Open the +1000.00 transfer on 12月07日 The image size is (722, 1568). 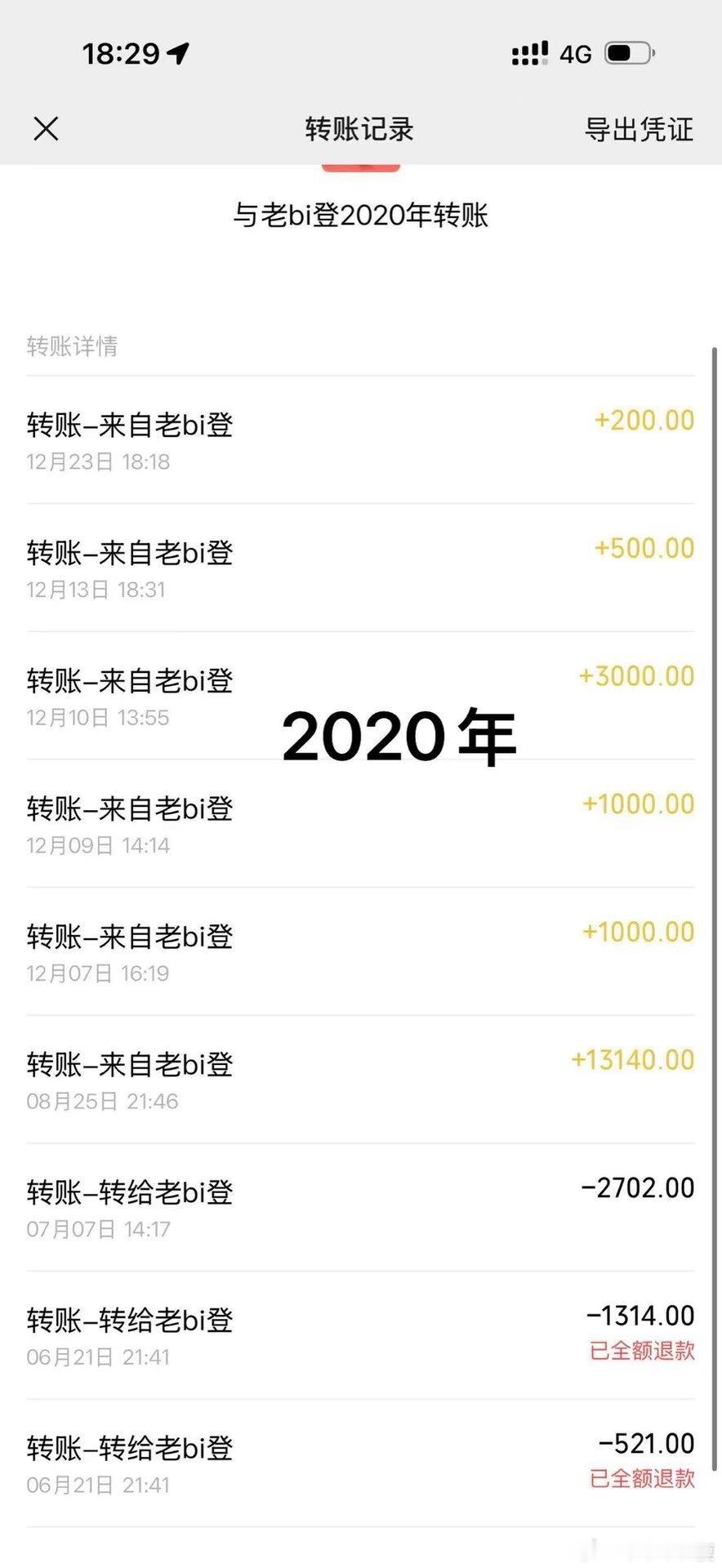point(359,952)
